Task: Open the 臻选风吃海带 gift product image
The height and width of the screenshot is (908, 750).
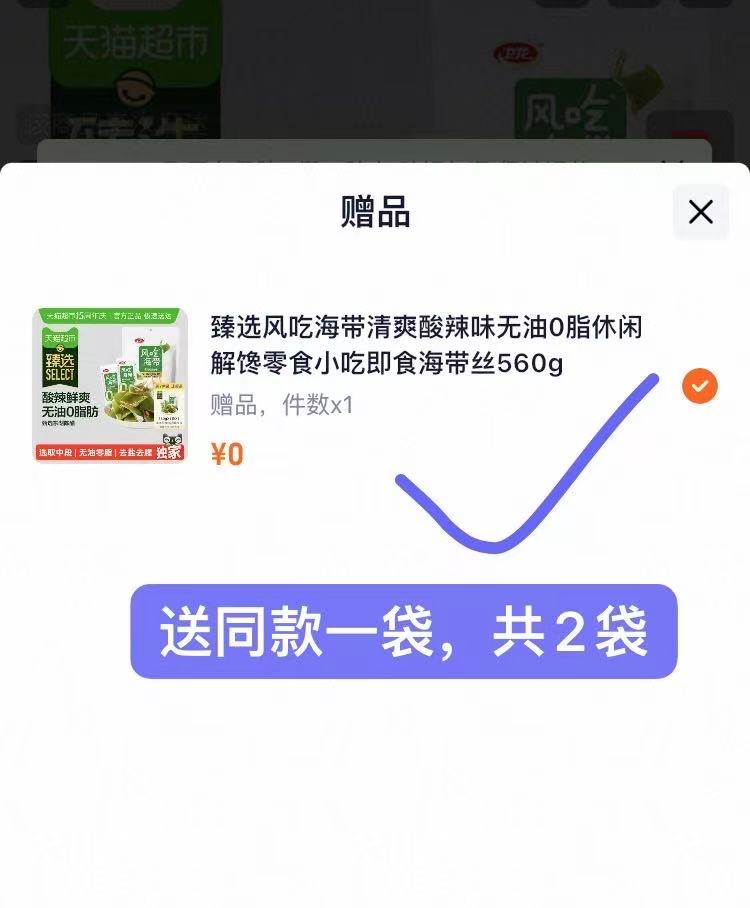Action: click(110, 385)
